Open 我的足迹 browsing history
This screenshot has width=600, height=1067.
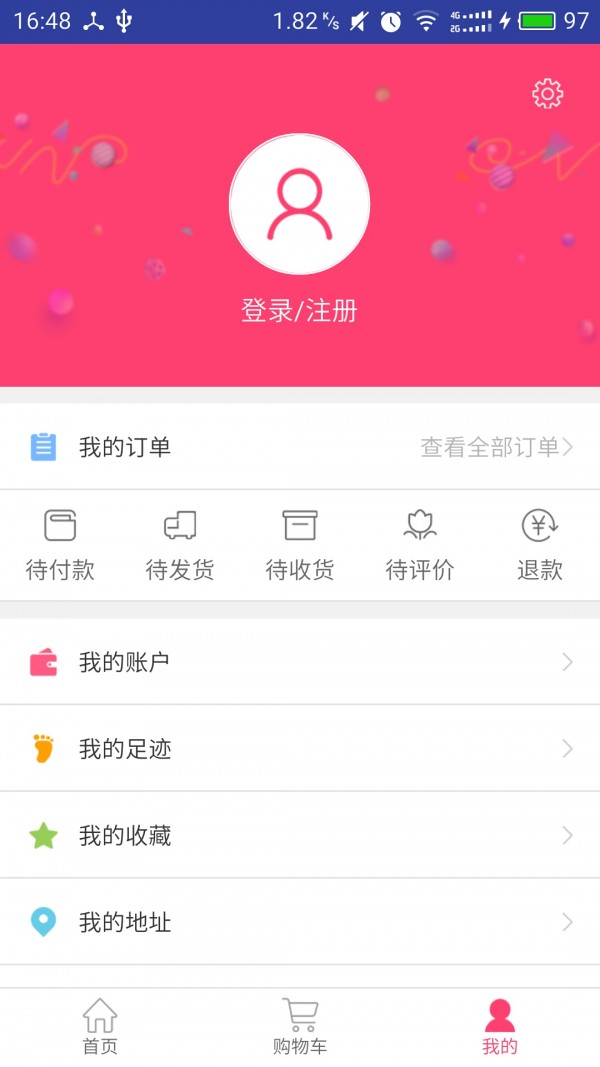(x=300, y=748)
